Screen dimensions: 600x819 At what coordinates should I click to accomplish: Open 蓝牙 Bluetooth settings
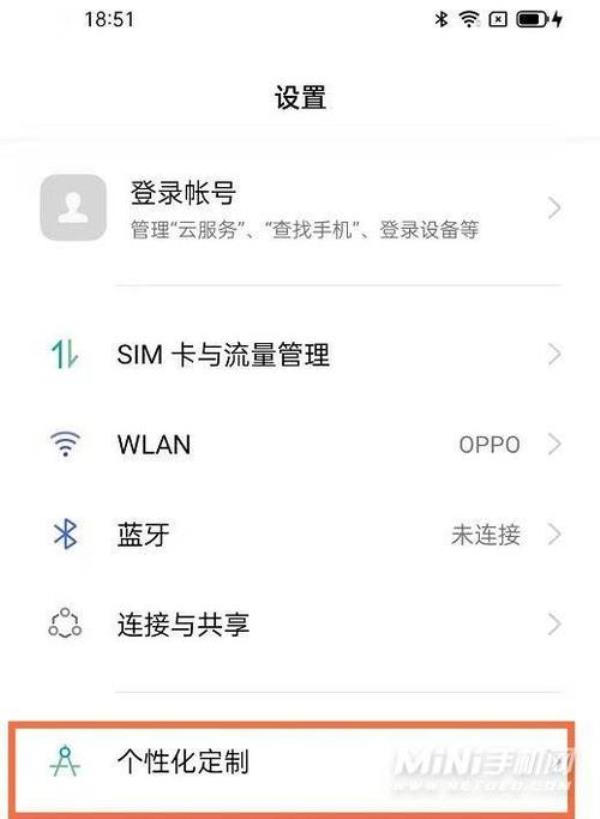(x=300, y=535)
